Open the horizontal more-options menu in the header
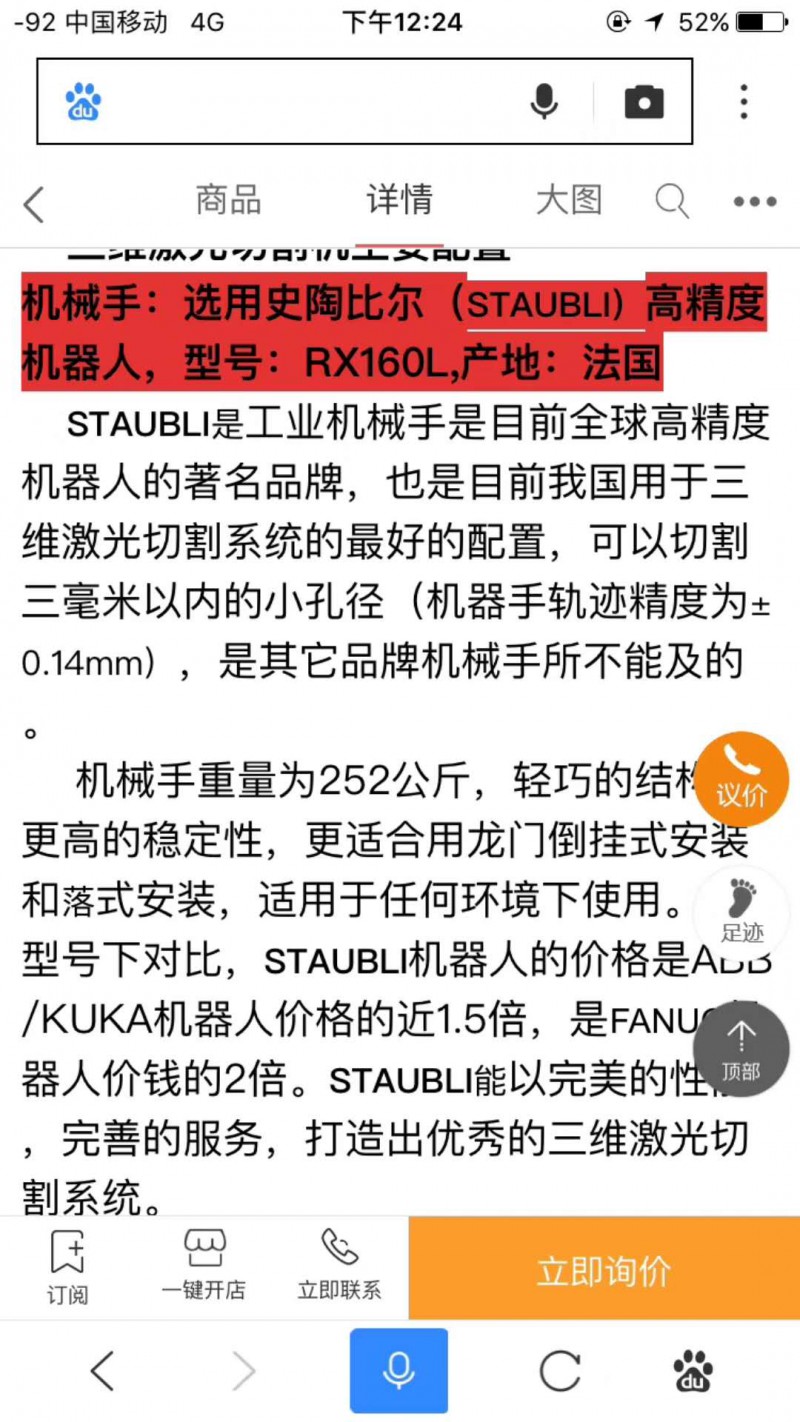 [x=754, y=202]
